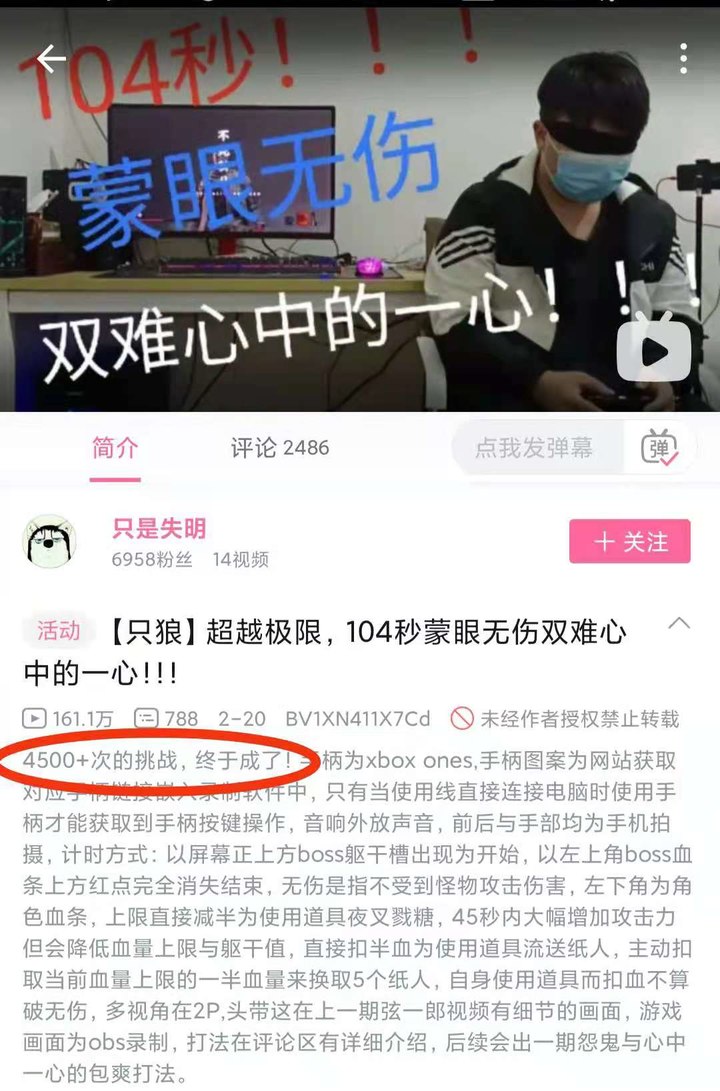Viewport: 720px width, 1091px height.
Task: Switch to the 评论 2486 tab
Action: tap(280, 448)
